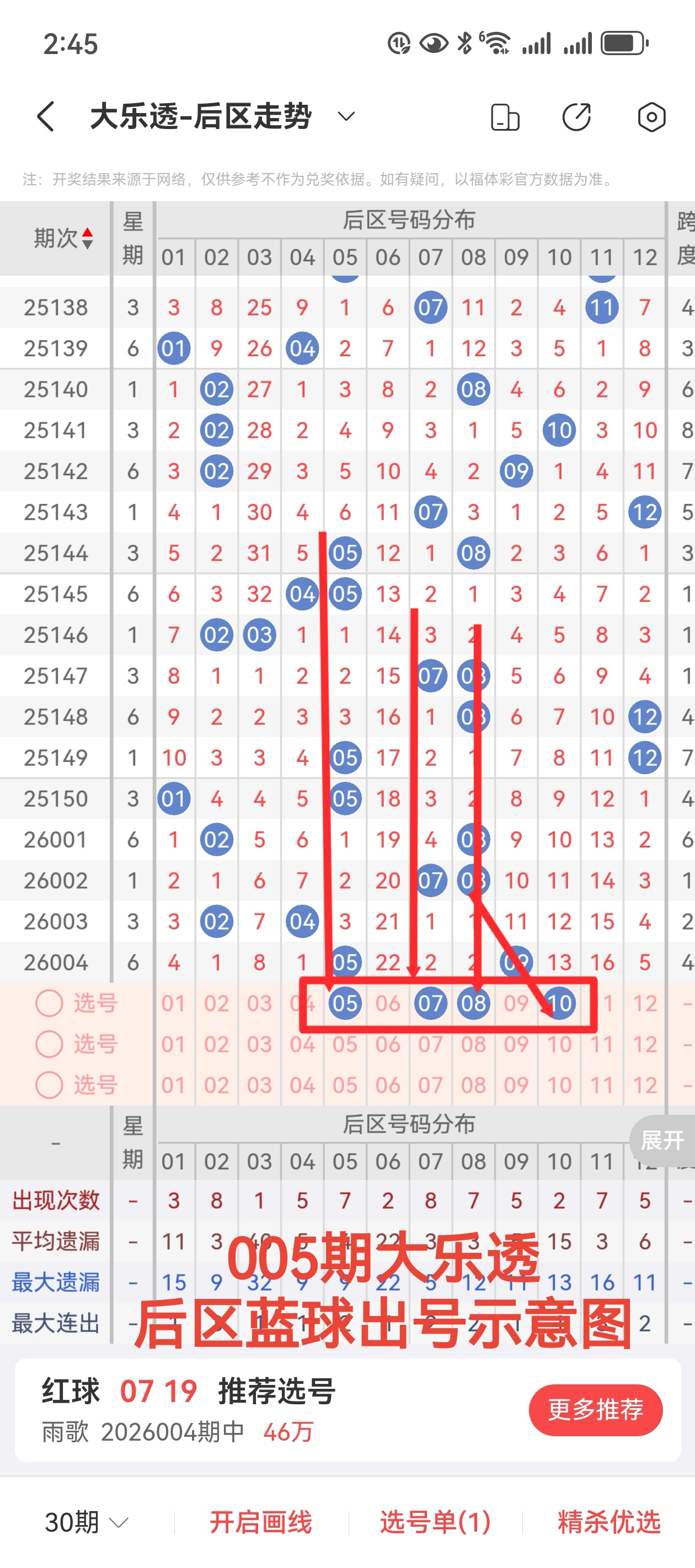The height and width of the screenshot is (1568, 695).
Task: Expand statistics with 展开 button
Action: [662, 1140]
